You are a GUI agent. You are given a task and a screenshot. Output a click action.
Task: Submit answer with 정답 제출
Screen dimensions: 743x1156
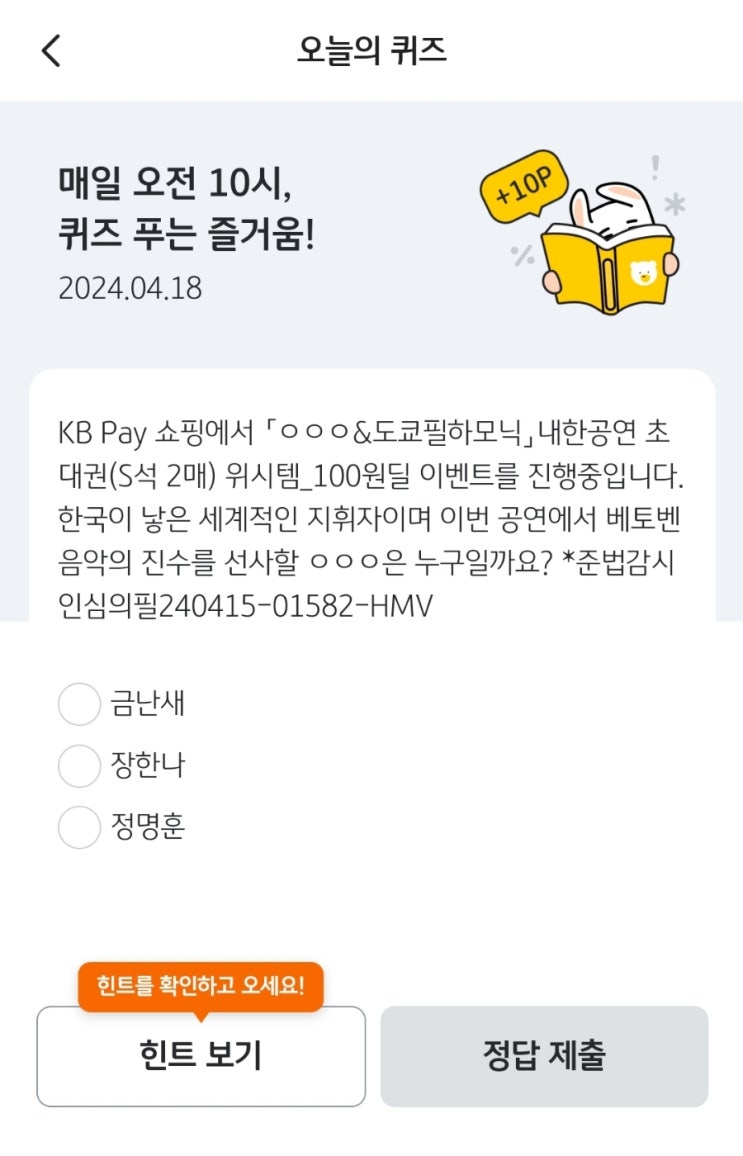click(544, 1056)
